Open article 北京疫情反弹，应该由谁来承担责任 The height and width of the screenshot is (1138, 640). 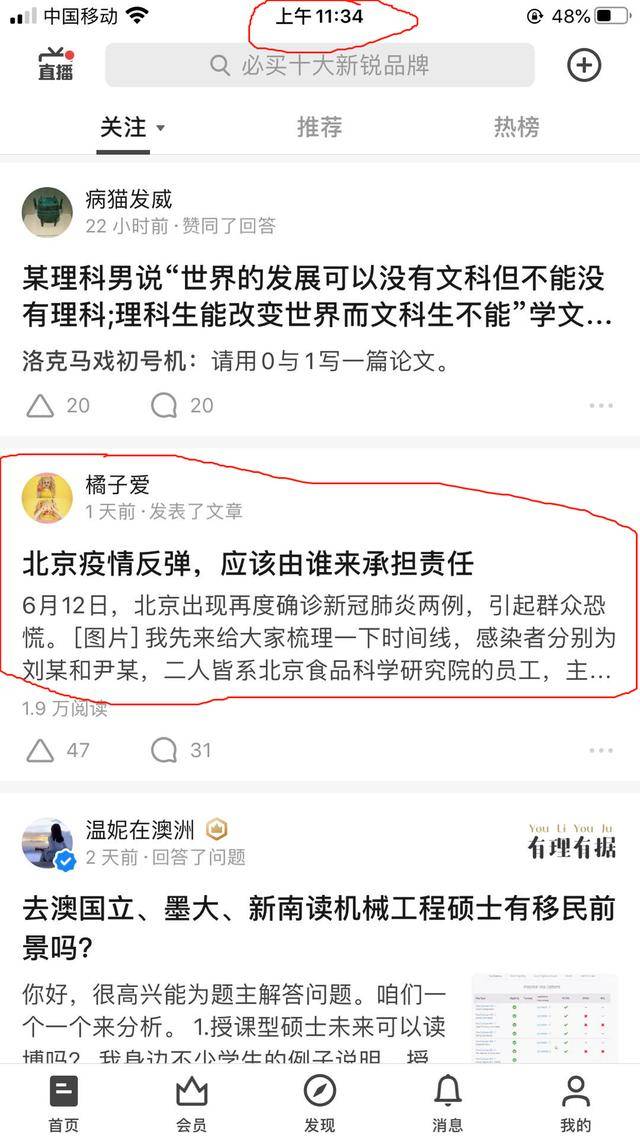248,564
